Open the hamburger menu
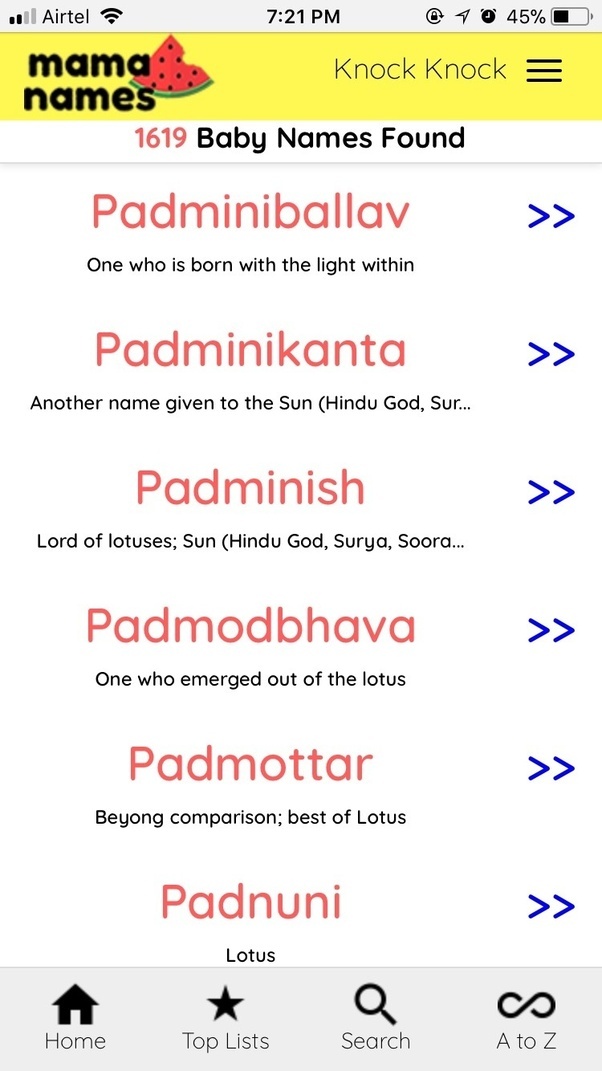602x1071 pixels. click(x=544, y=70)
